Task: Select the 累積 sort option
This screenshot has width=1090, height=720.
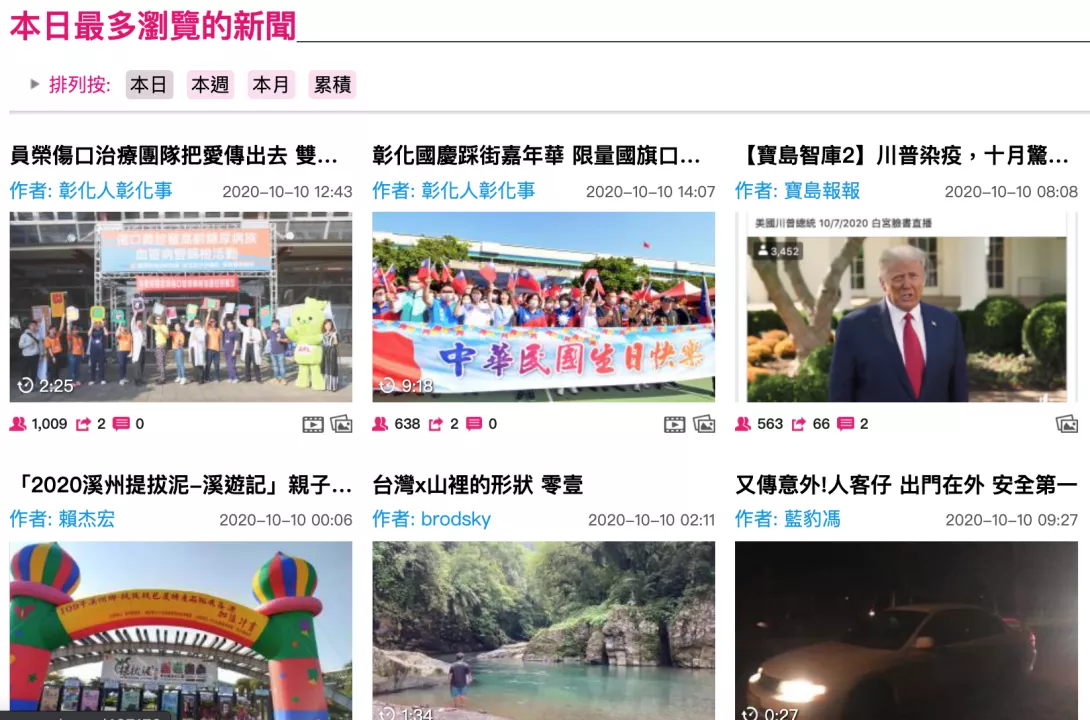Action: click(x=333, y=85)
